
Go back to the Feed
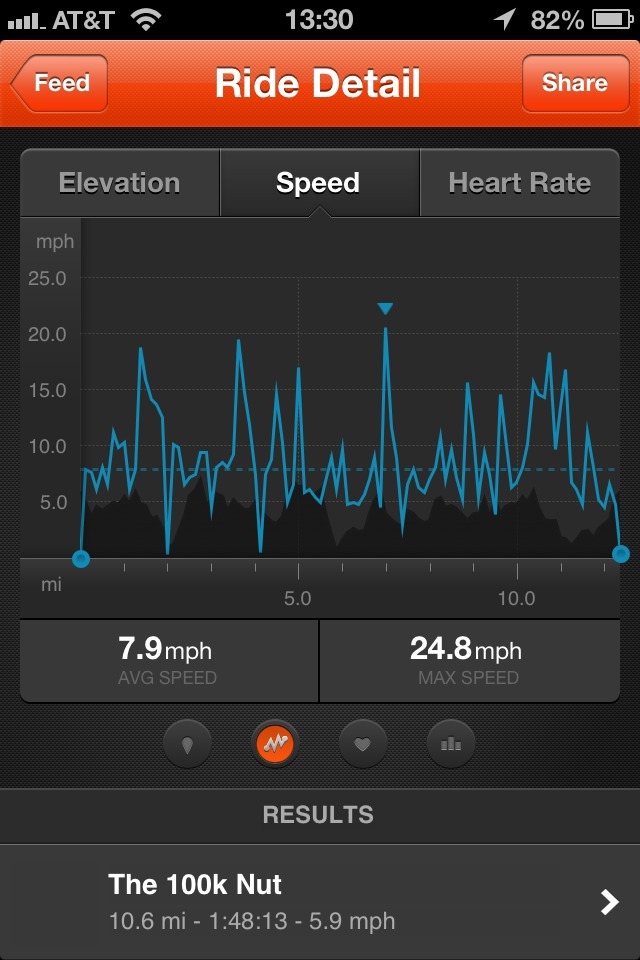point(60,83)
